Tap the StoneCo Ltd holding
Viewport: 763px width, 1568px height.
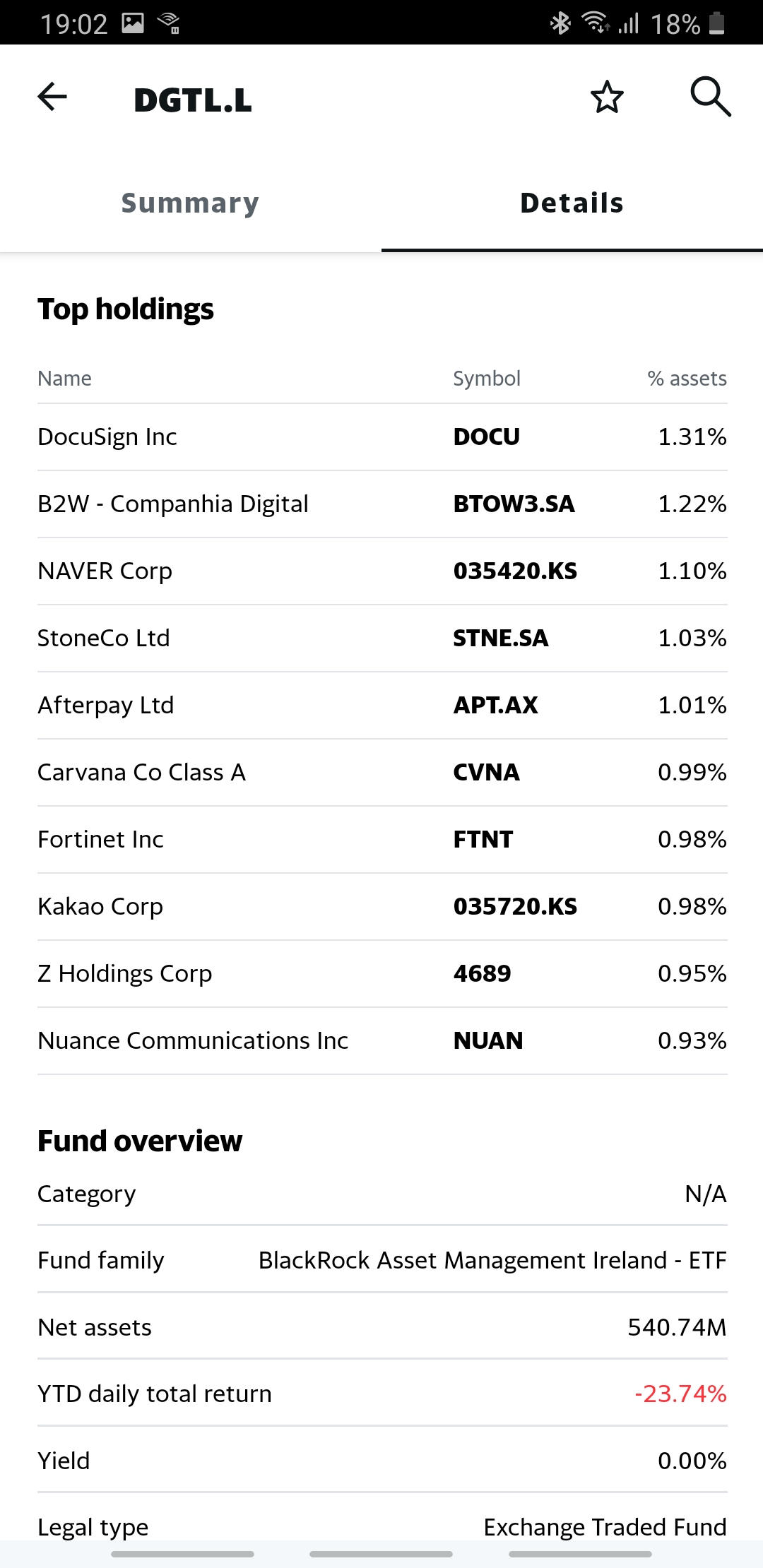pos(381,639)
